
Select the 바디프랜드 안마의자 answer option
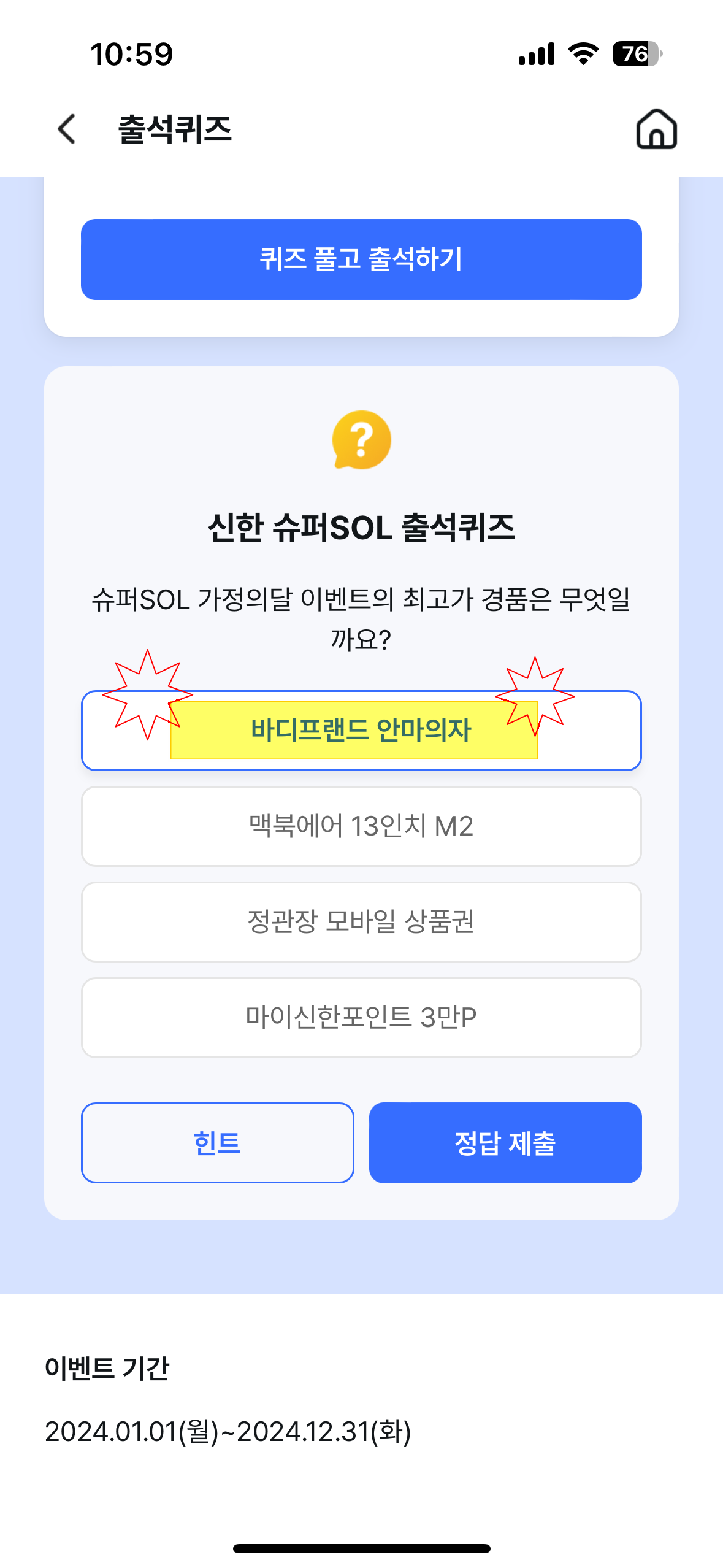pyautogui.click(x=361, y=731)
